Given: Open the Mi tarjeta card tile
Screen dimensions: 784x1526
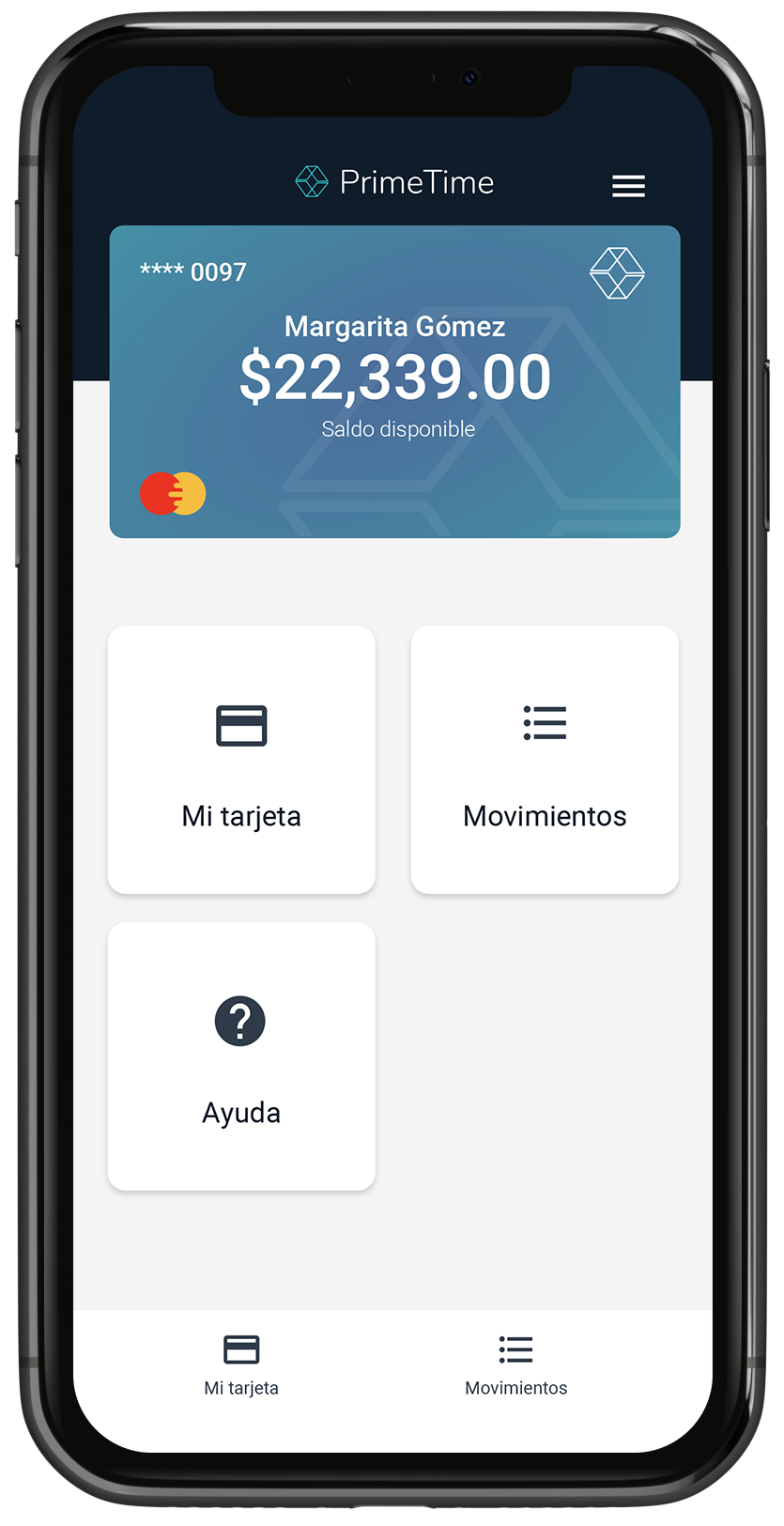Looking at the screenshot, I should [x=241, y=760].
